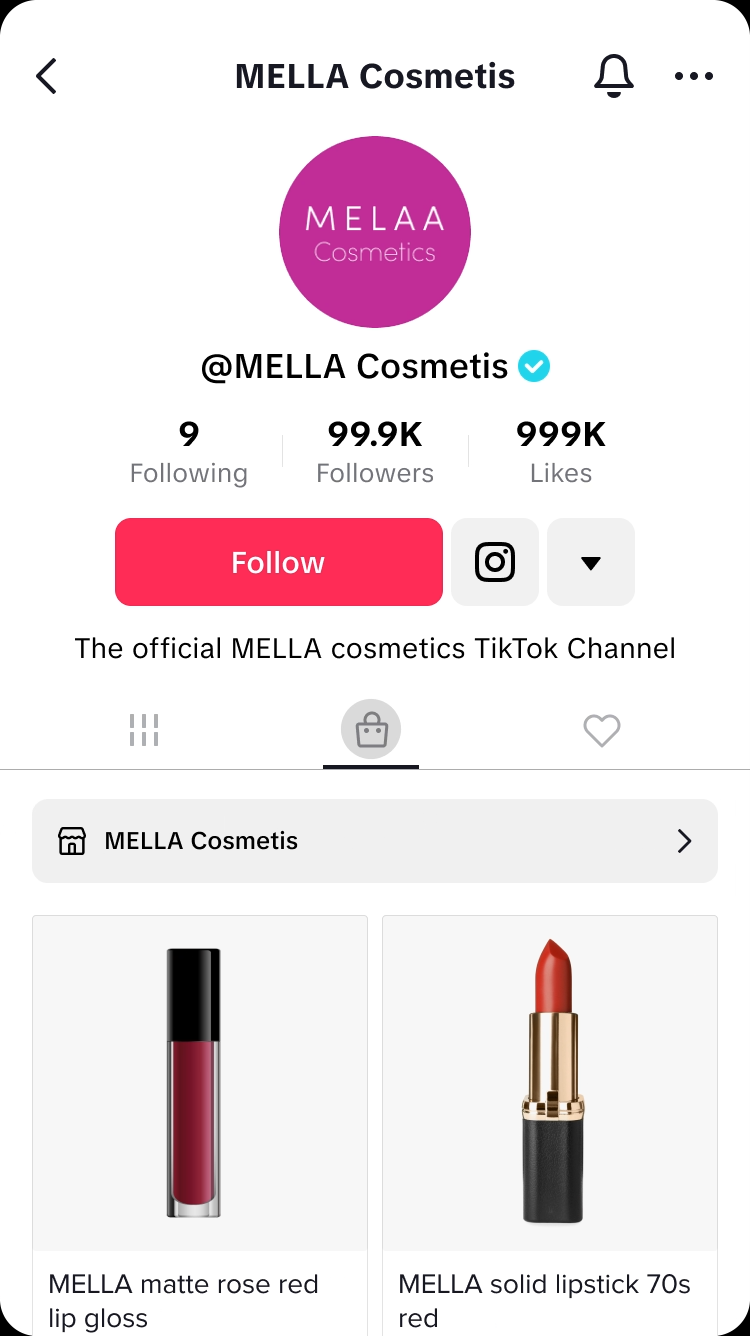Viewport: 750px width, 1336px height.
Task: Open the three-dot options menu
Action: pos(694,75)
